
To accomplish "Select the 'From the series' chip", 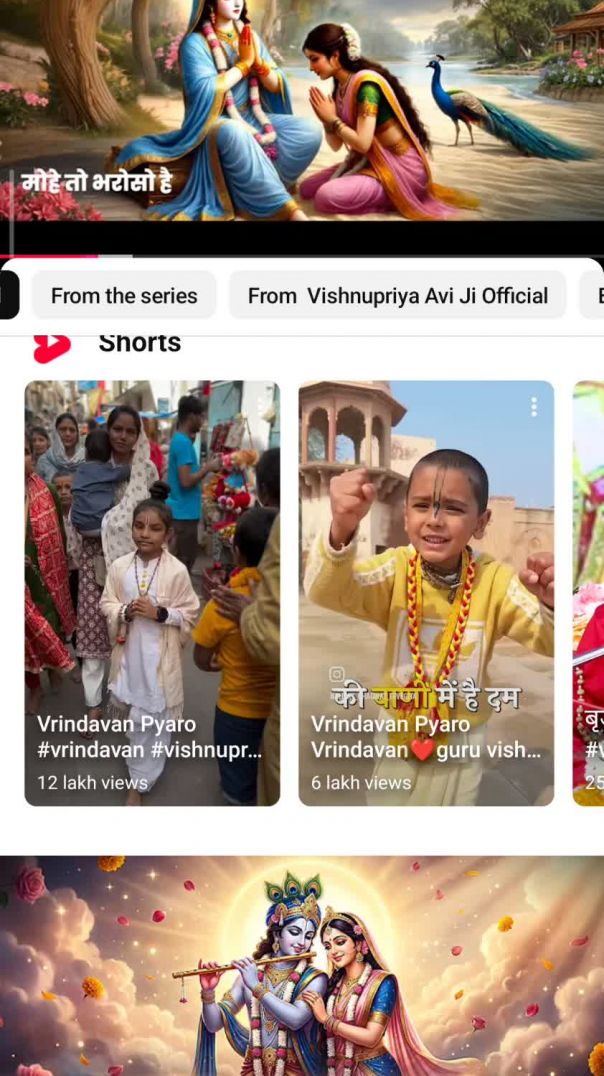I will pos(124,296).
